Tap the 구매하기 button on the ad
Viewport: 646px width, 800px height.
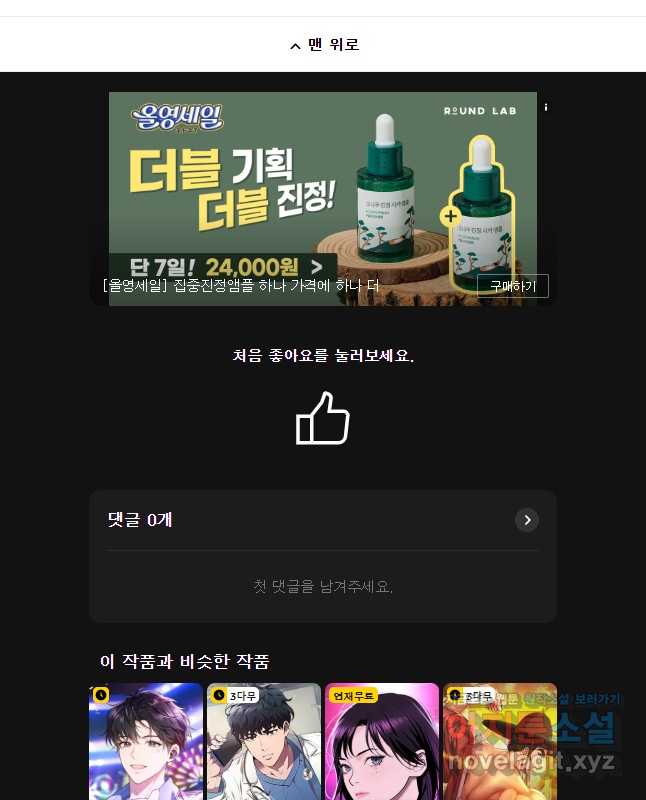512,286
